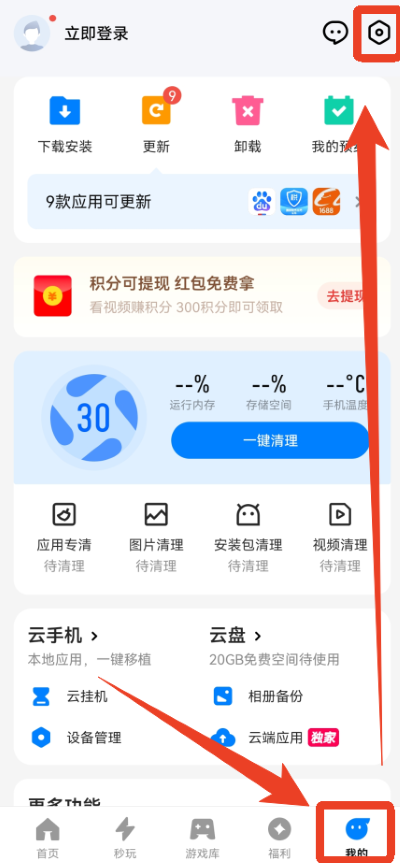Screen dimensions: 400x863
Task: Open 图片清理 cleaner
Action: (x=156, y=537)
